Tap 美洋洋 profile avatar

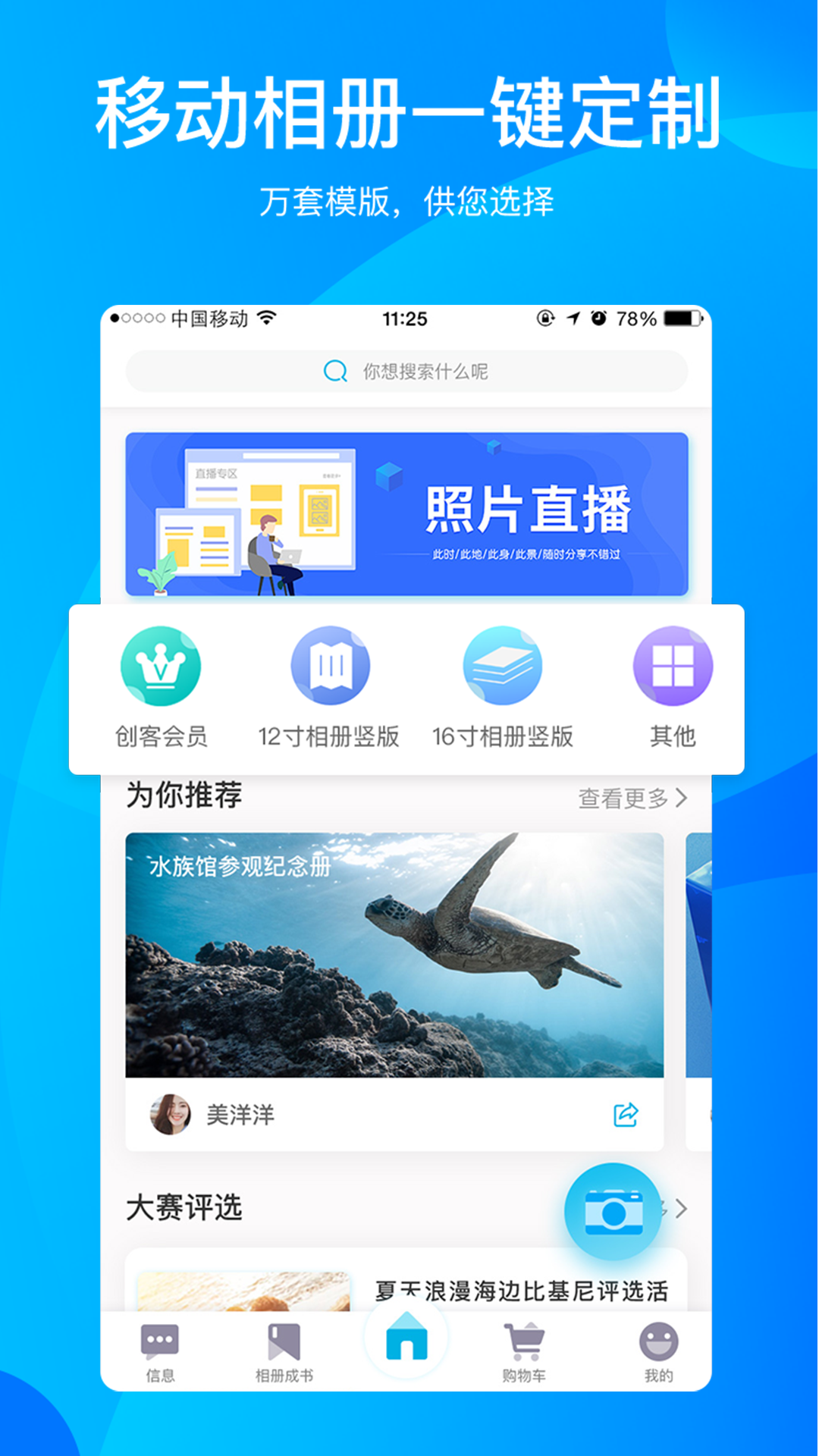point(173,1114)
